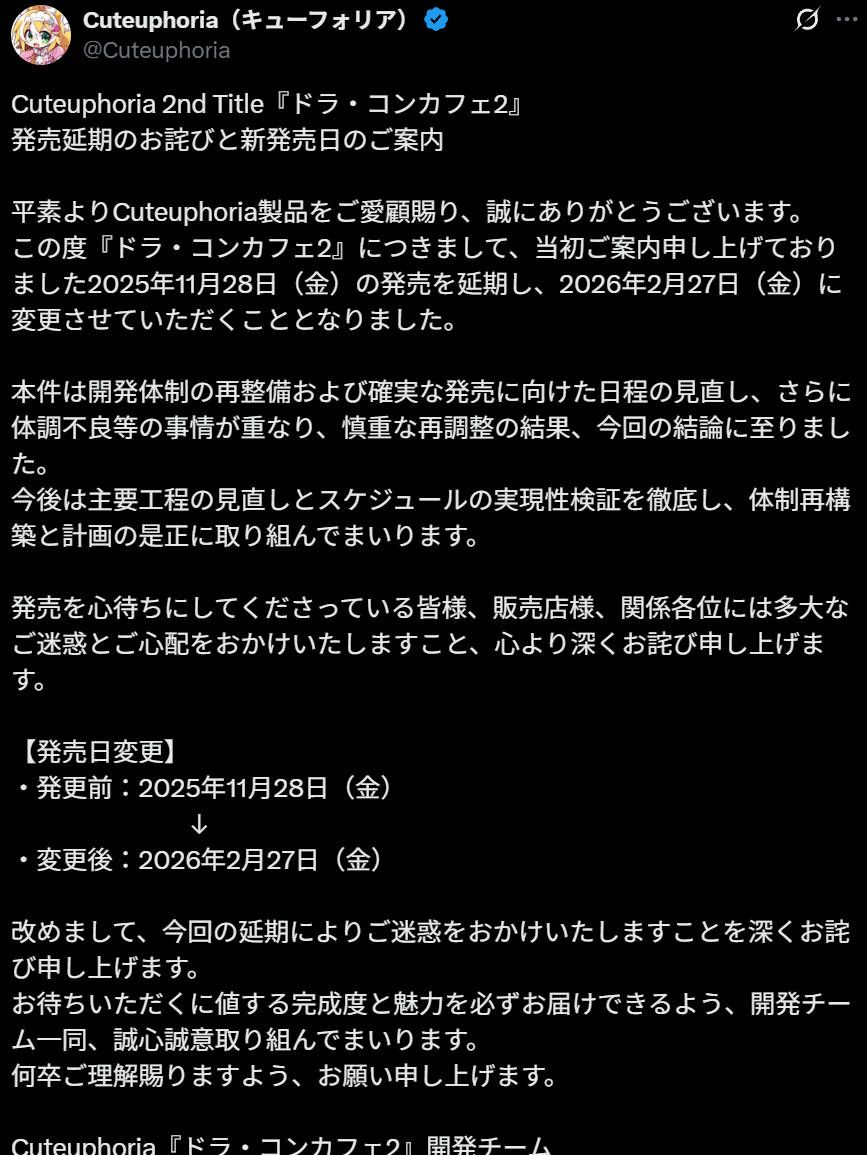Tap the Grok explain icon

806,19
